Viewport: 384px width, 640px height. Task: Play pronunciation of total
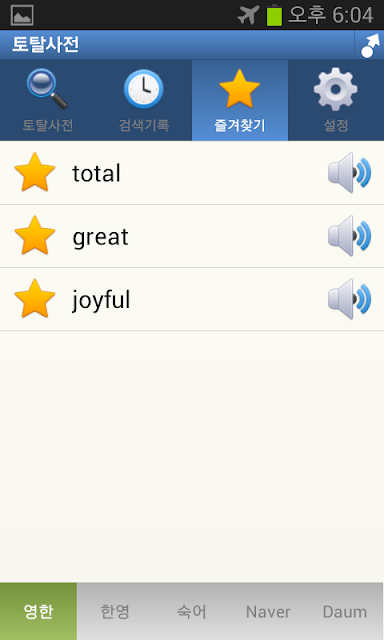click(x=350, y=173)
